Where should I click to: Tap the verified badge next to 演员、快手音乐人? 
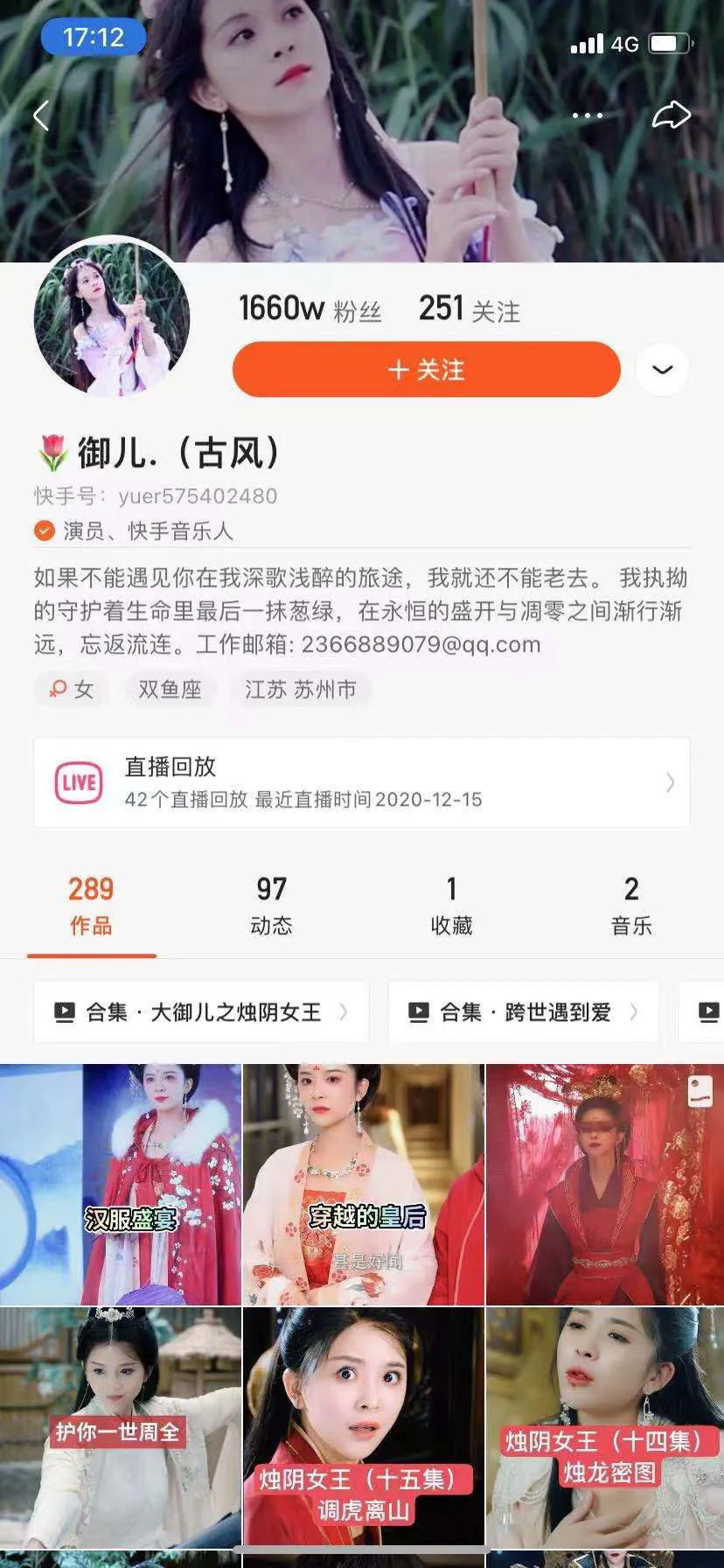pos(43,529)
